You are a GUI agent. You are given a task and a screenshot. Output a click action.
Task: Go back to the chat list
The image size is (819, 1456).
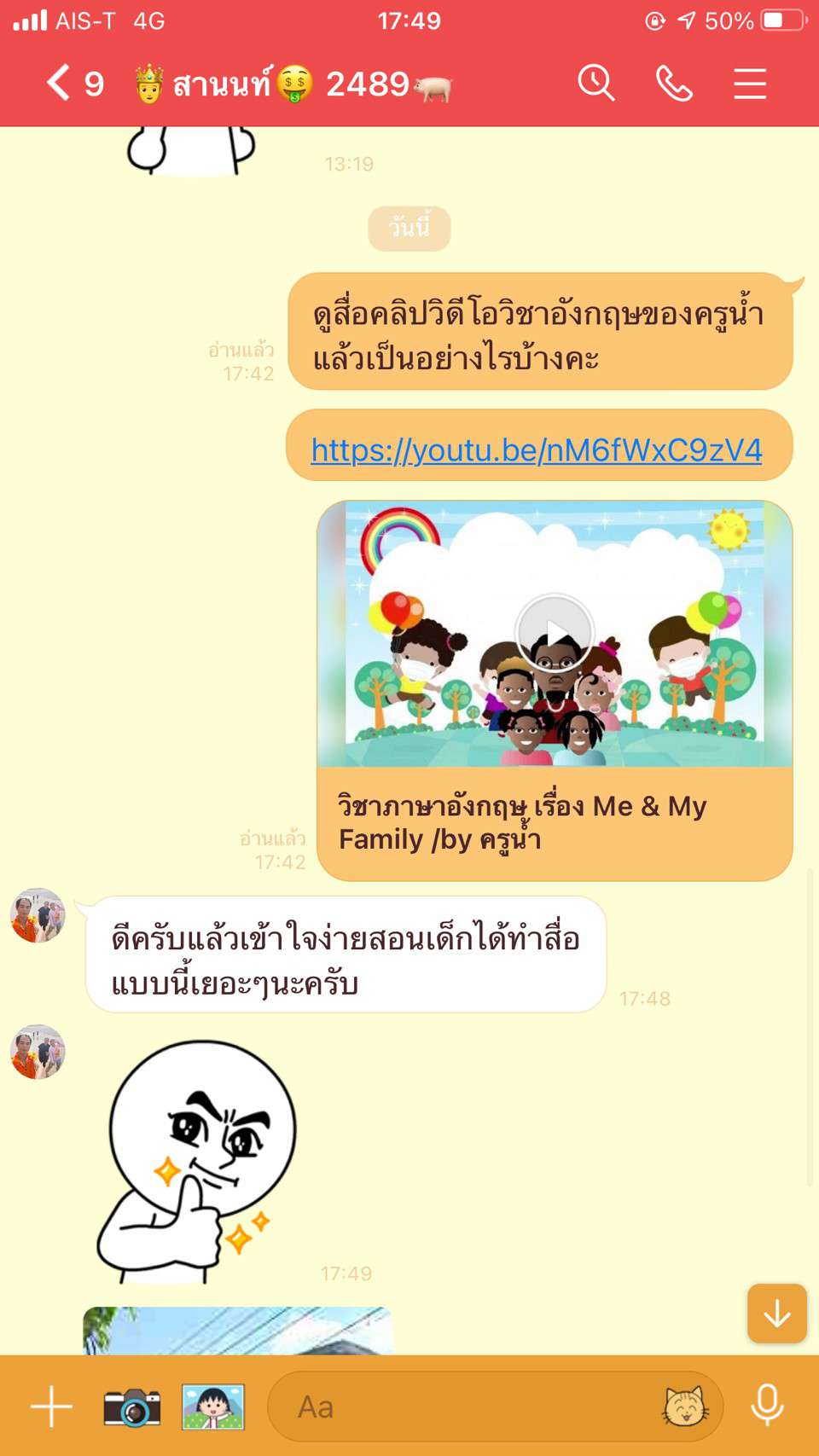[x=58, y=84]
